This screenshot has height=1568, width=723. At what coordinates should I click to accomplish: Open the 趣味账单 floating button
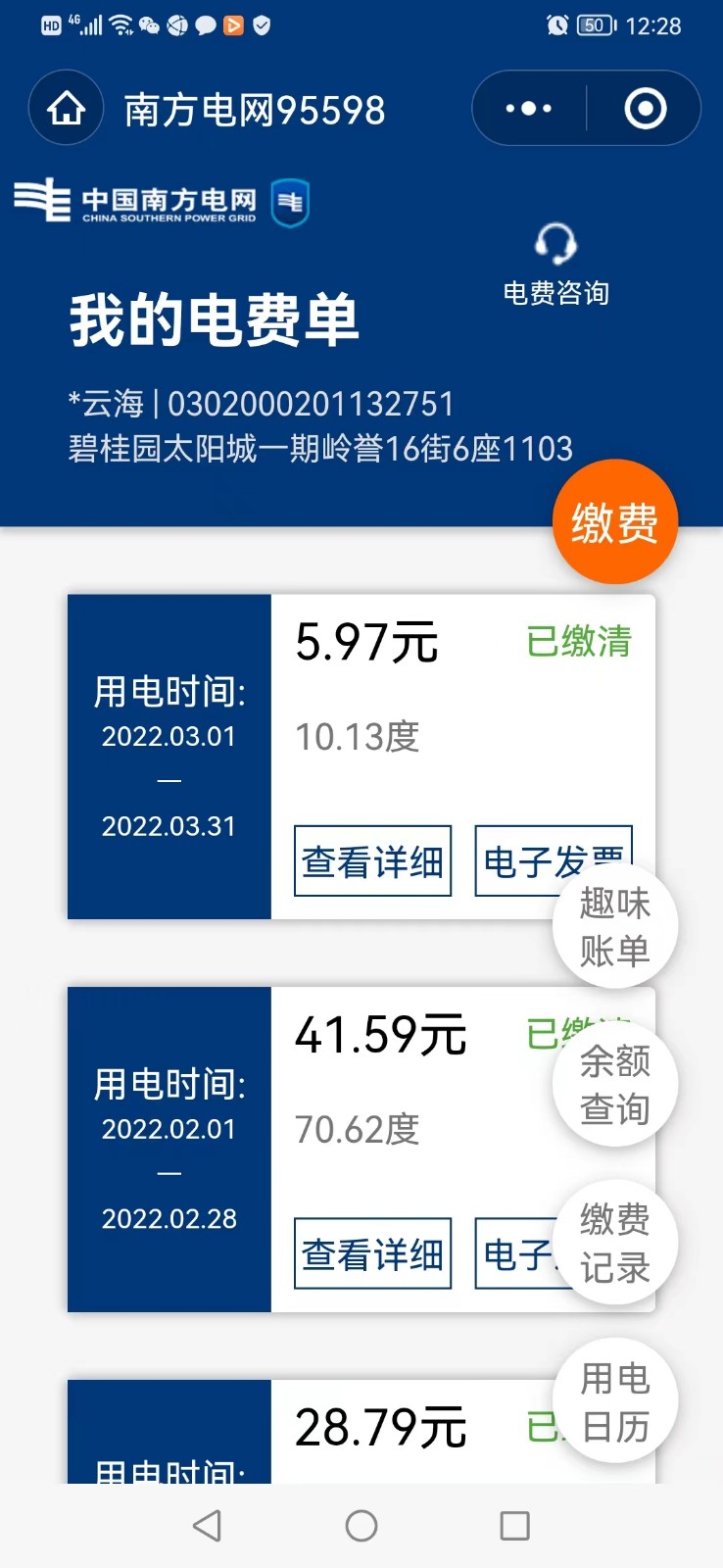coord(614,926)
